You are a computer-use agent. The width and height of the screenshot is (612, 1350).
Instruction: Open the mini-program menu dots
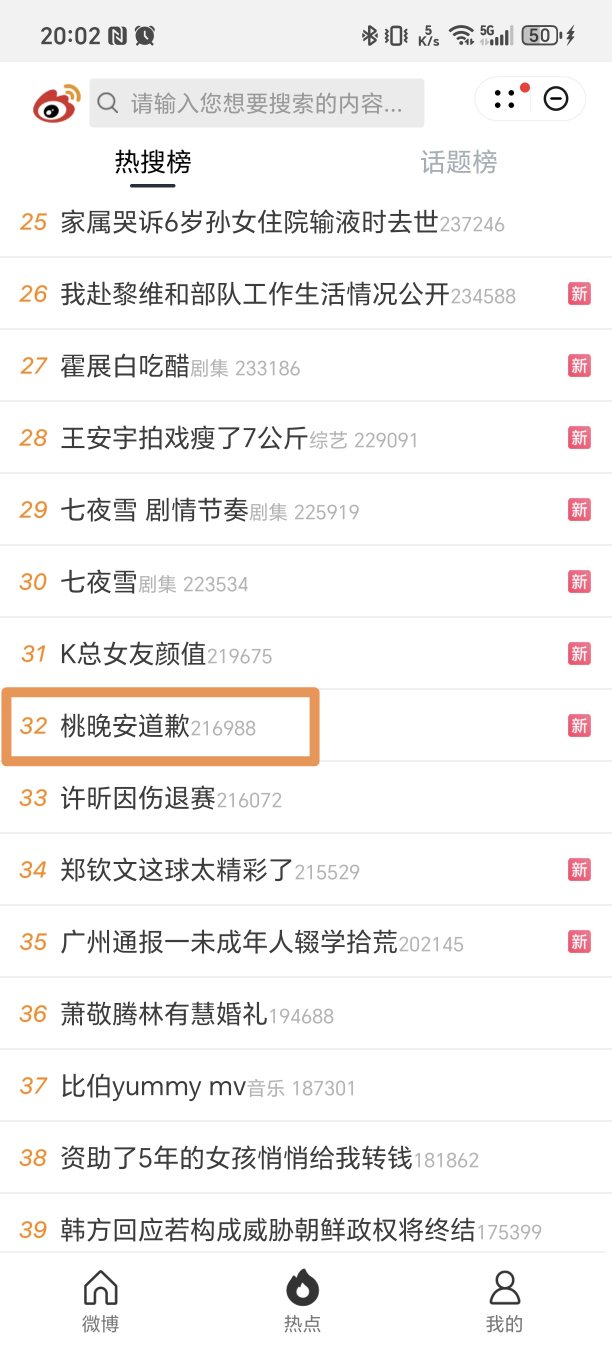(x=506, y=98)
